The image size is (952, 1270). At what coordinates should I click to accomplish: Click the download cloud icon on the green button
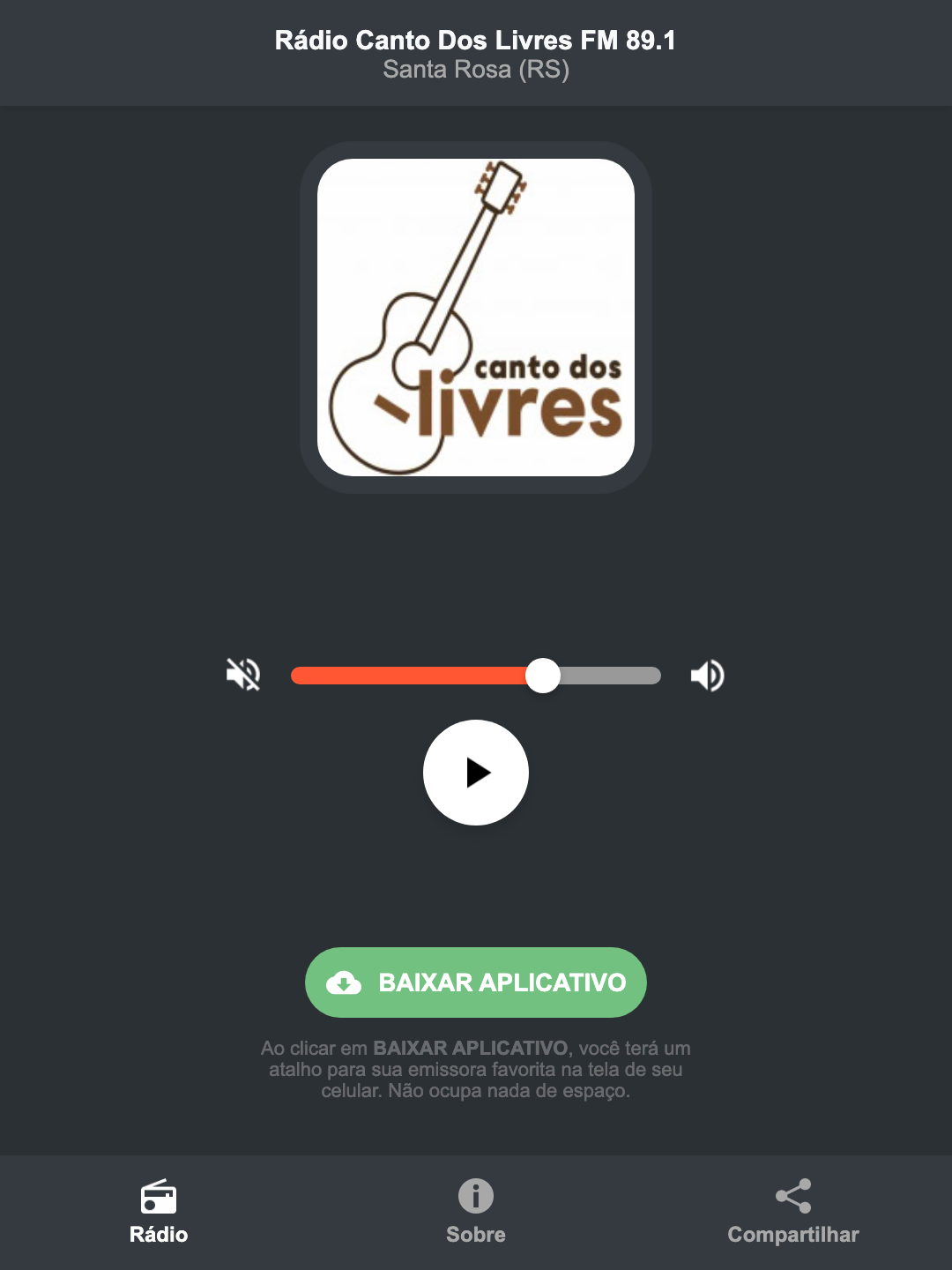pos(346,982)
